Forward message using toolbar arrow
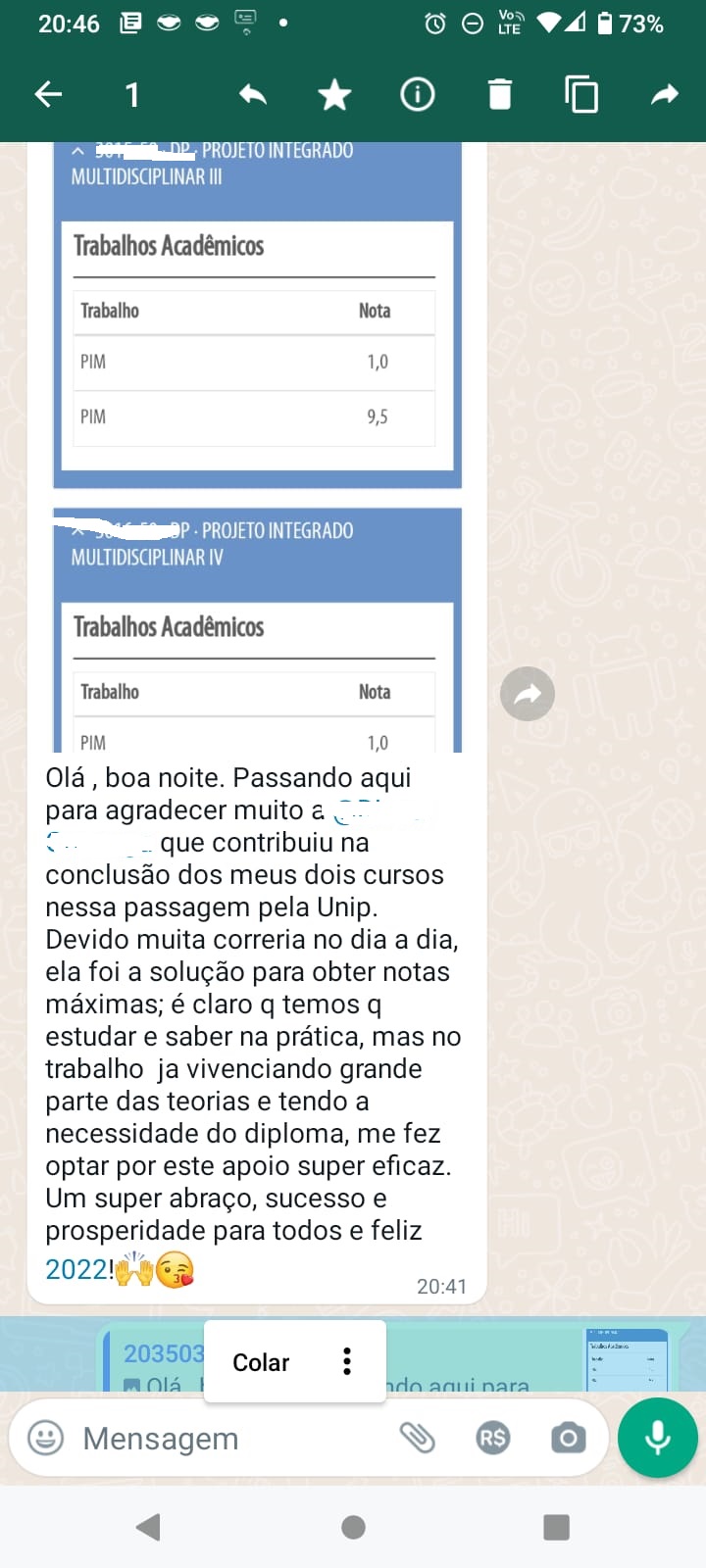 [665, 94]
